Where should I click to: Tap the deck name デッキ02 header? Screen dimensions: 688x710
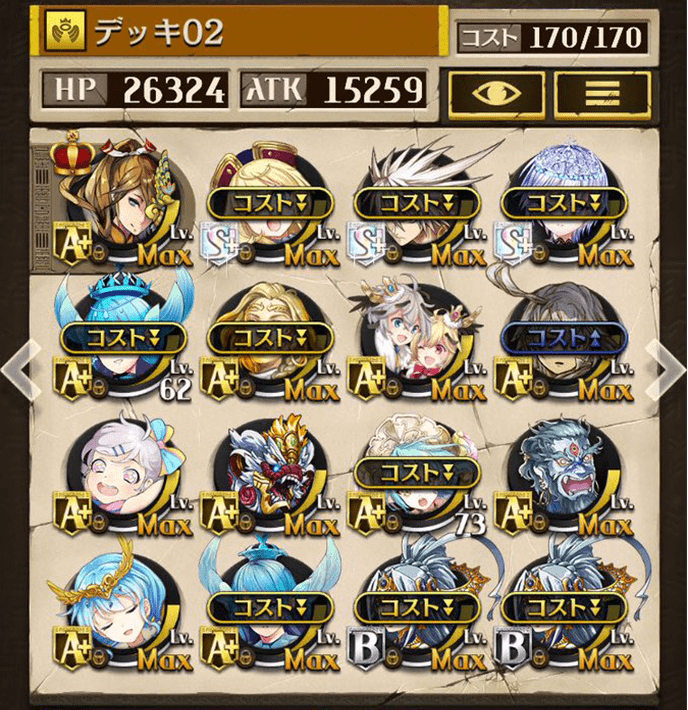240,33
